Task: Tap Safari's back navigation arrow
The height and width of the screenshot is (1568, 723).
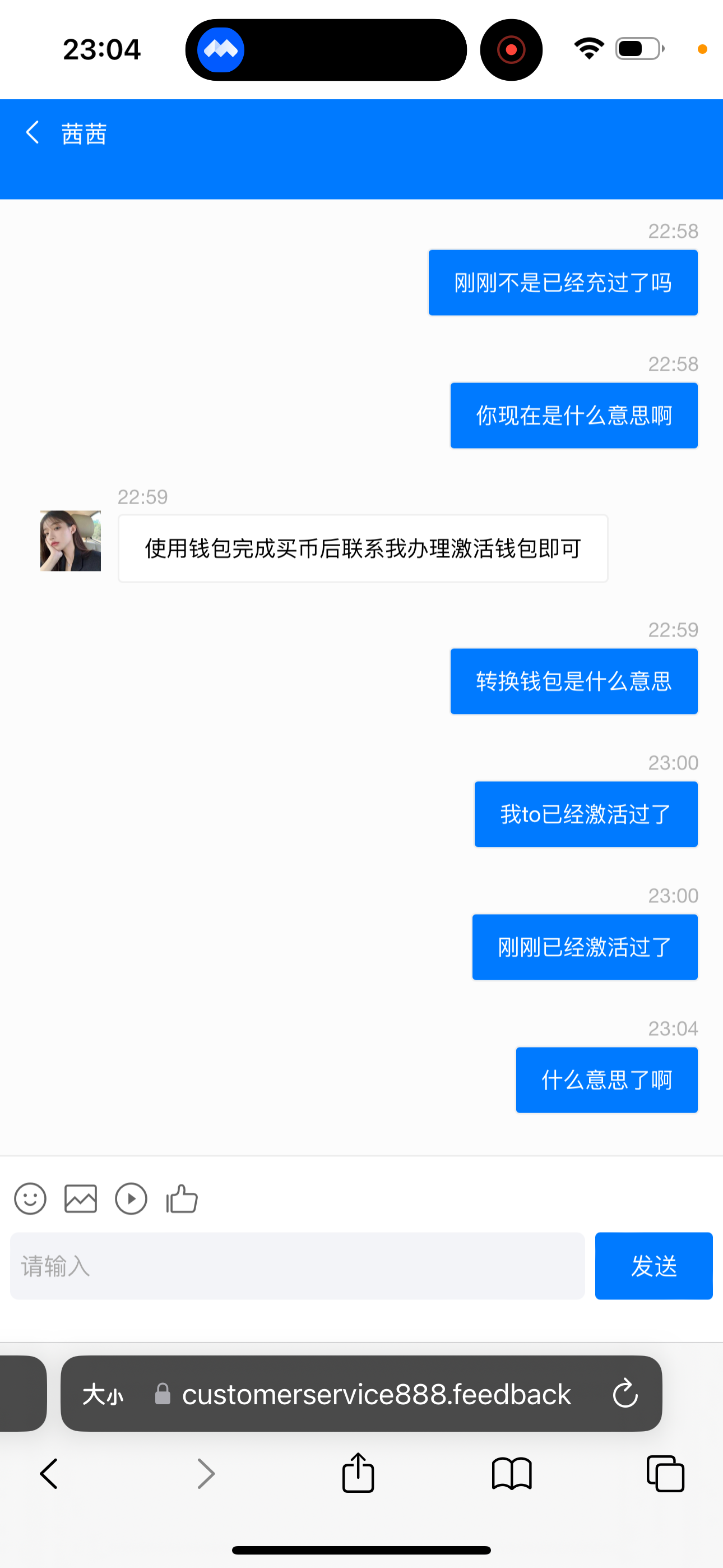Action: (50, 1473)
